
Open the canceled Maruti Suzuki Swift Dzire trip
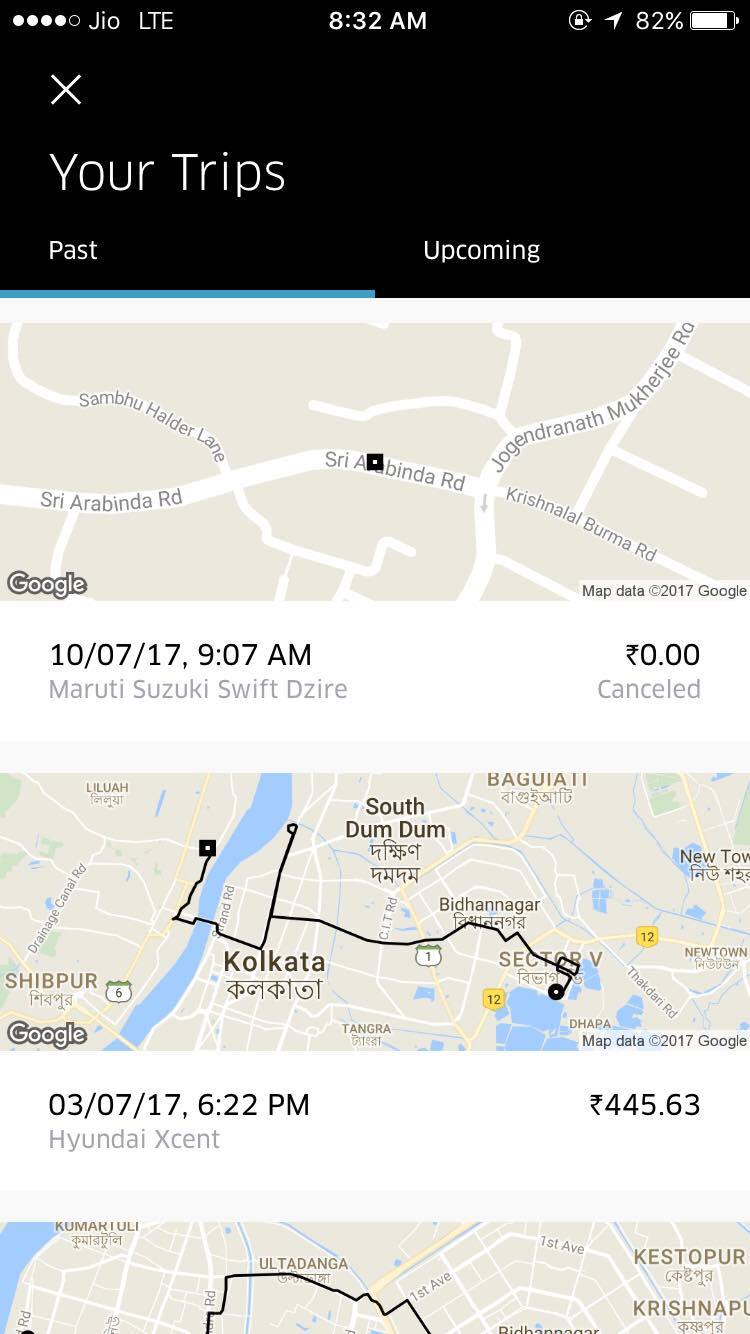point(374,670)
